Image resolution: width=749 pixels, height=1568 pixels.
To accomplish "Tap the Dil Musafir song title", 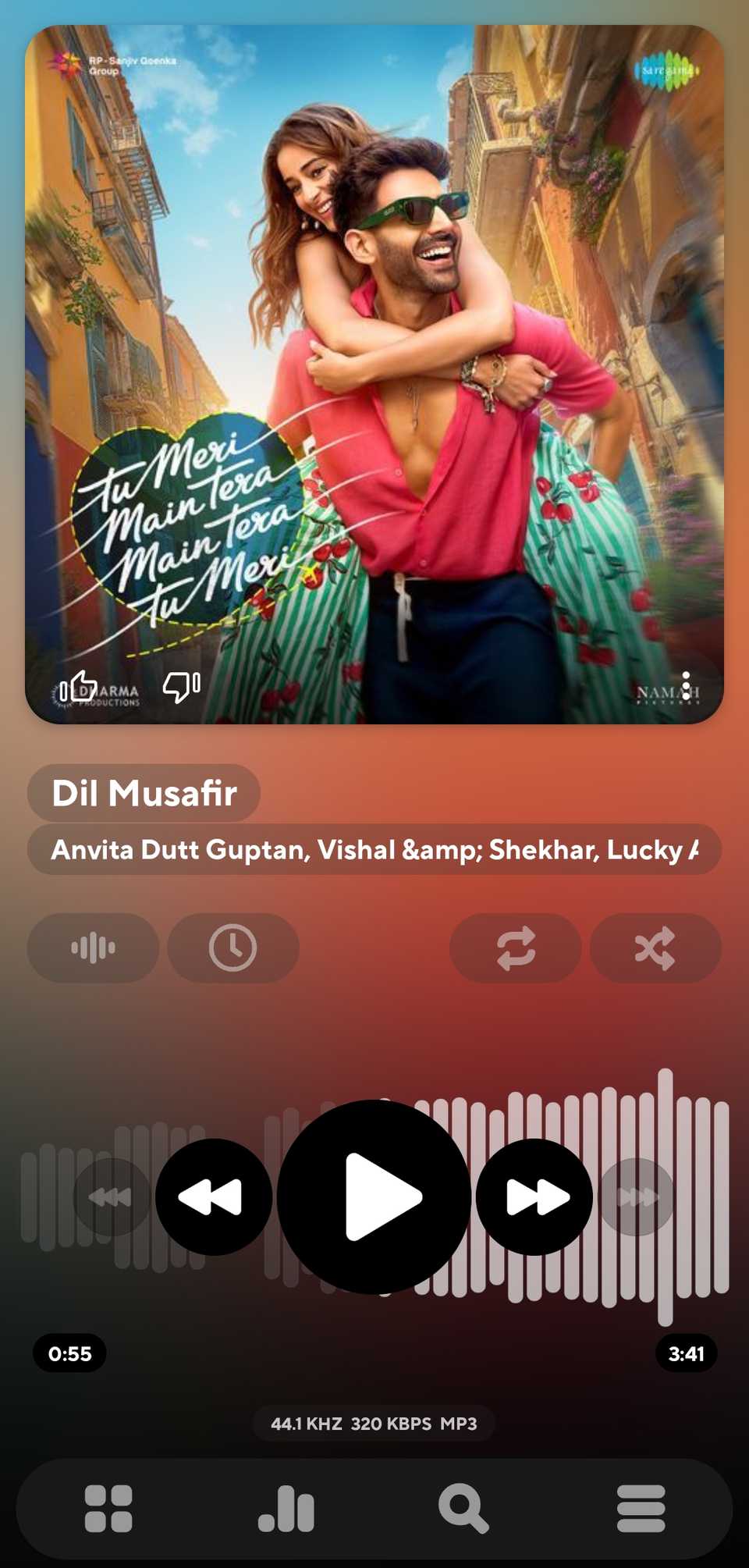I will pyautogui.click(x=144, y=793).
